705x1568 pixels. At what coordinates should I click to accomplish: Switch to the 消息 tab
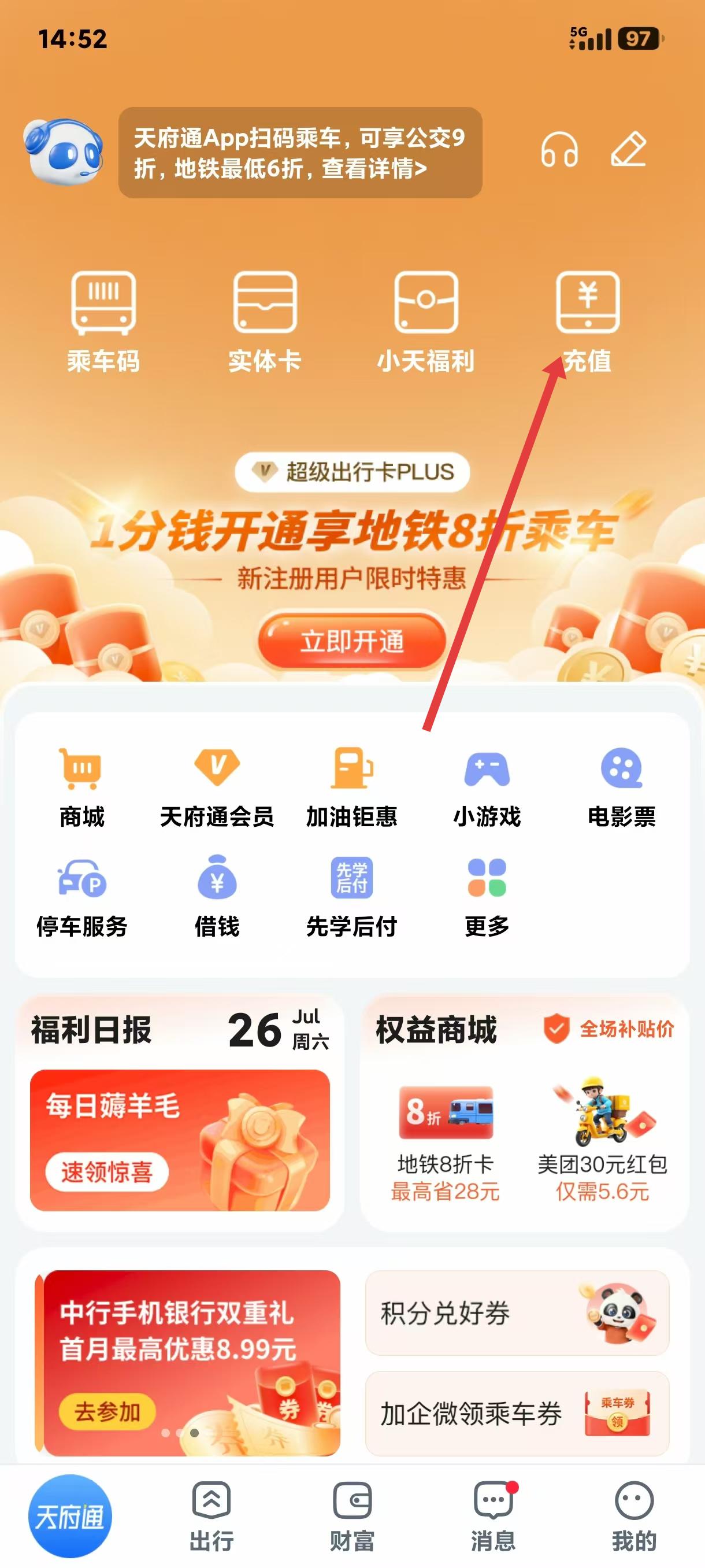[493, 1515]
